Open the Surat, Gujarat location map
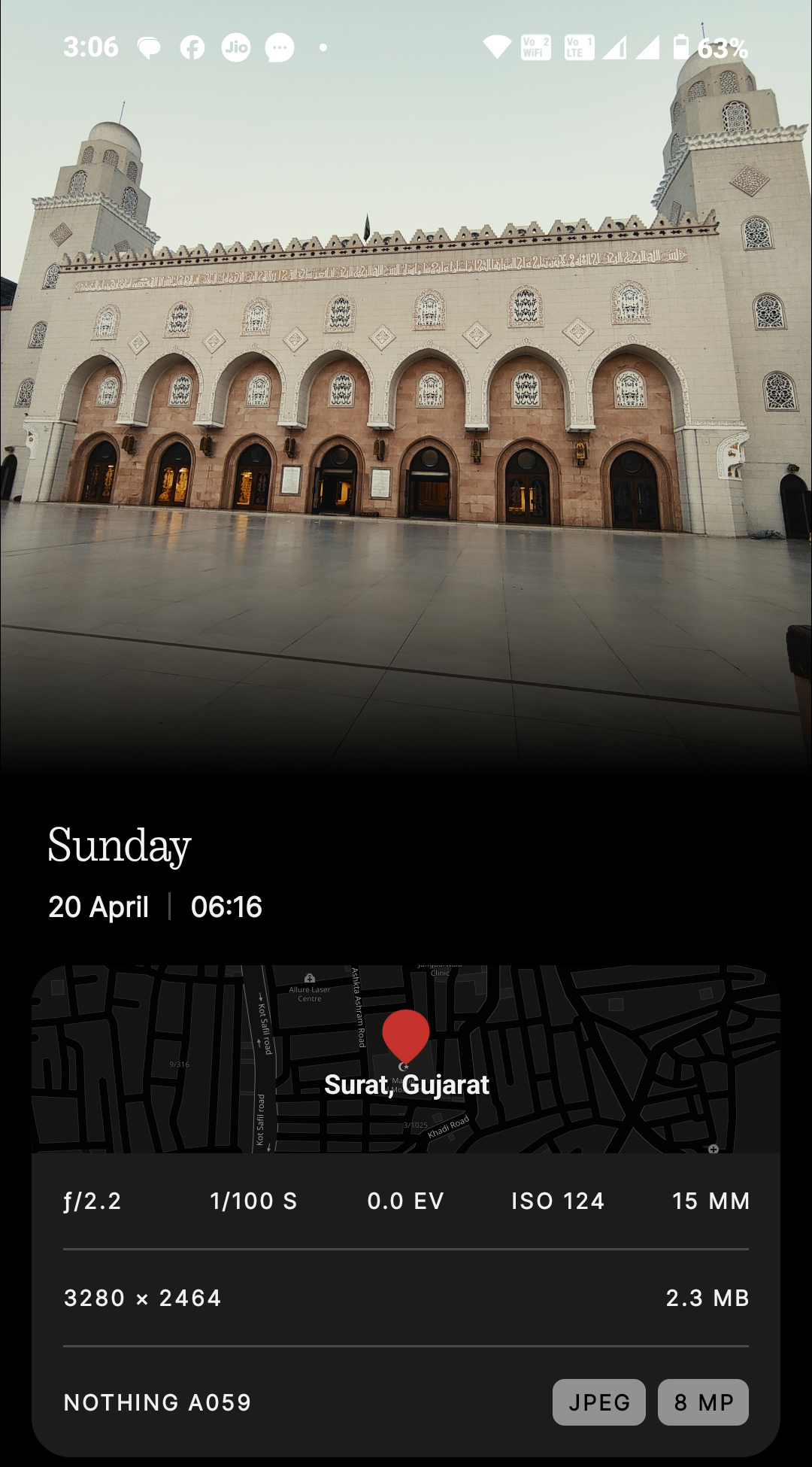This screenshot has width=812, height=1467. click(x=406, y=1059)
